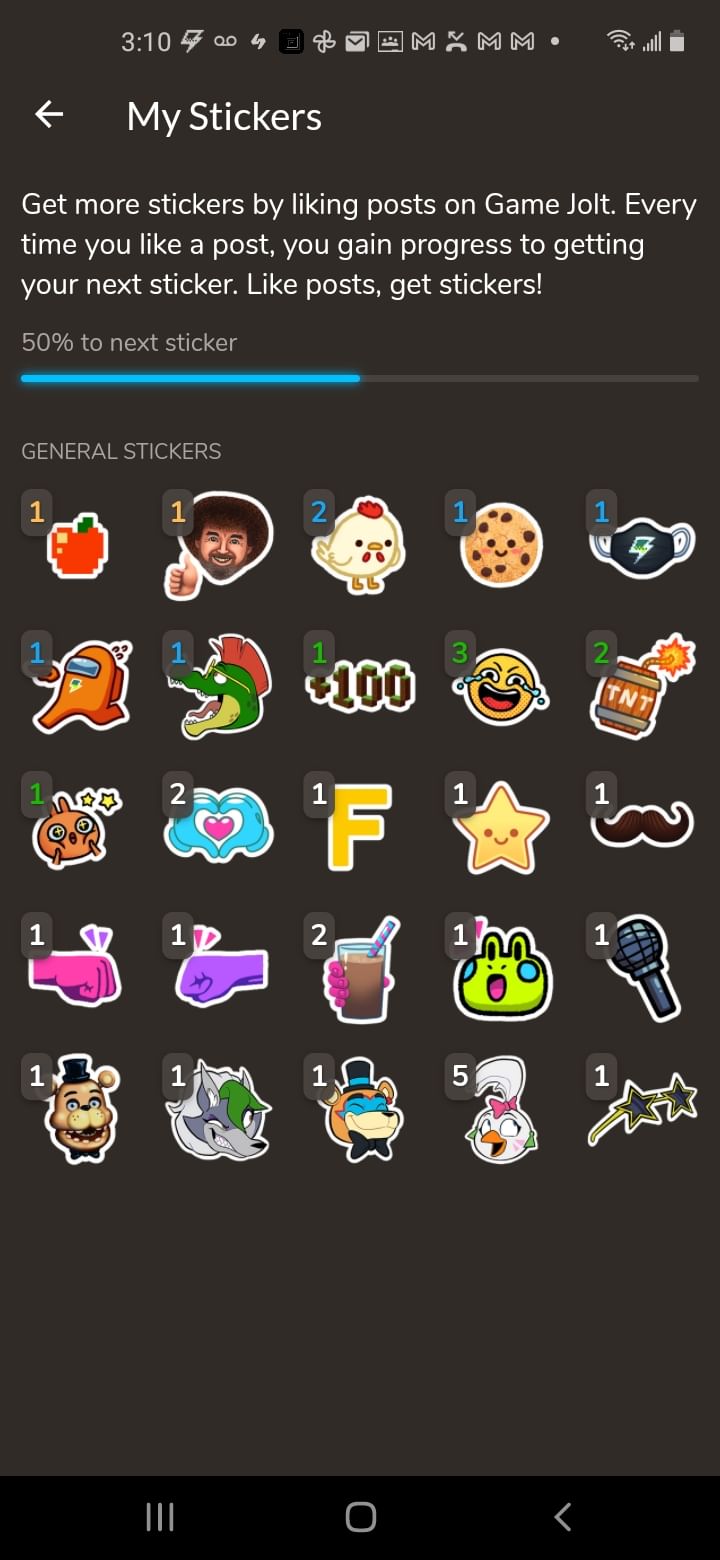Select the microphone sticker
Image resolution: width=720 pixels, height=1560 pixels.
[638, 967]
